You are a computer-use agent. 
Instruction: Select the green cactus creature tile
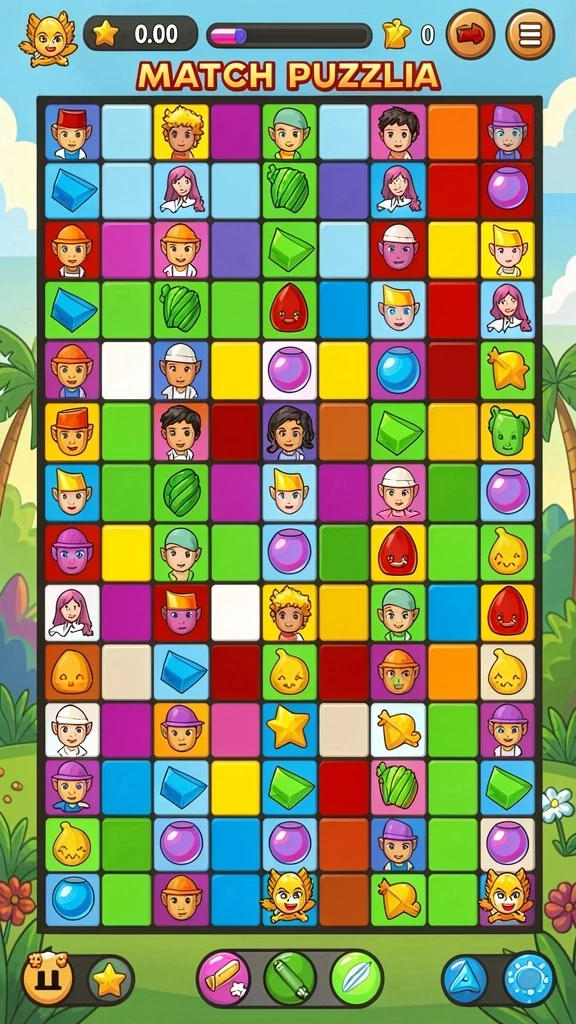click(x=507, y=430)
